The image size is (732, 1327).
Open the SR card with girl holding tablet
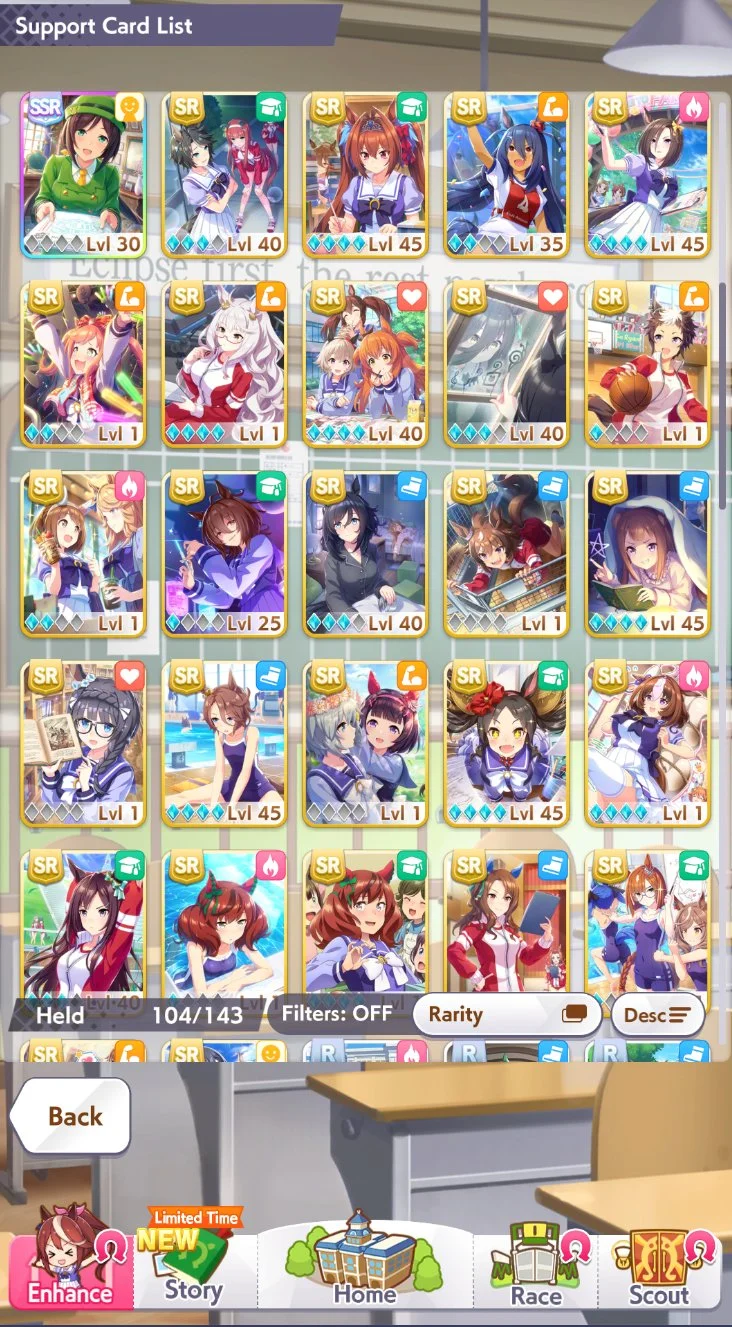506,925
